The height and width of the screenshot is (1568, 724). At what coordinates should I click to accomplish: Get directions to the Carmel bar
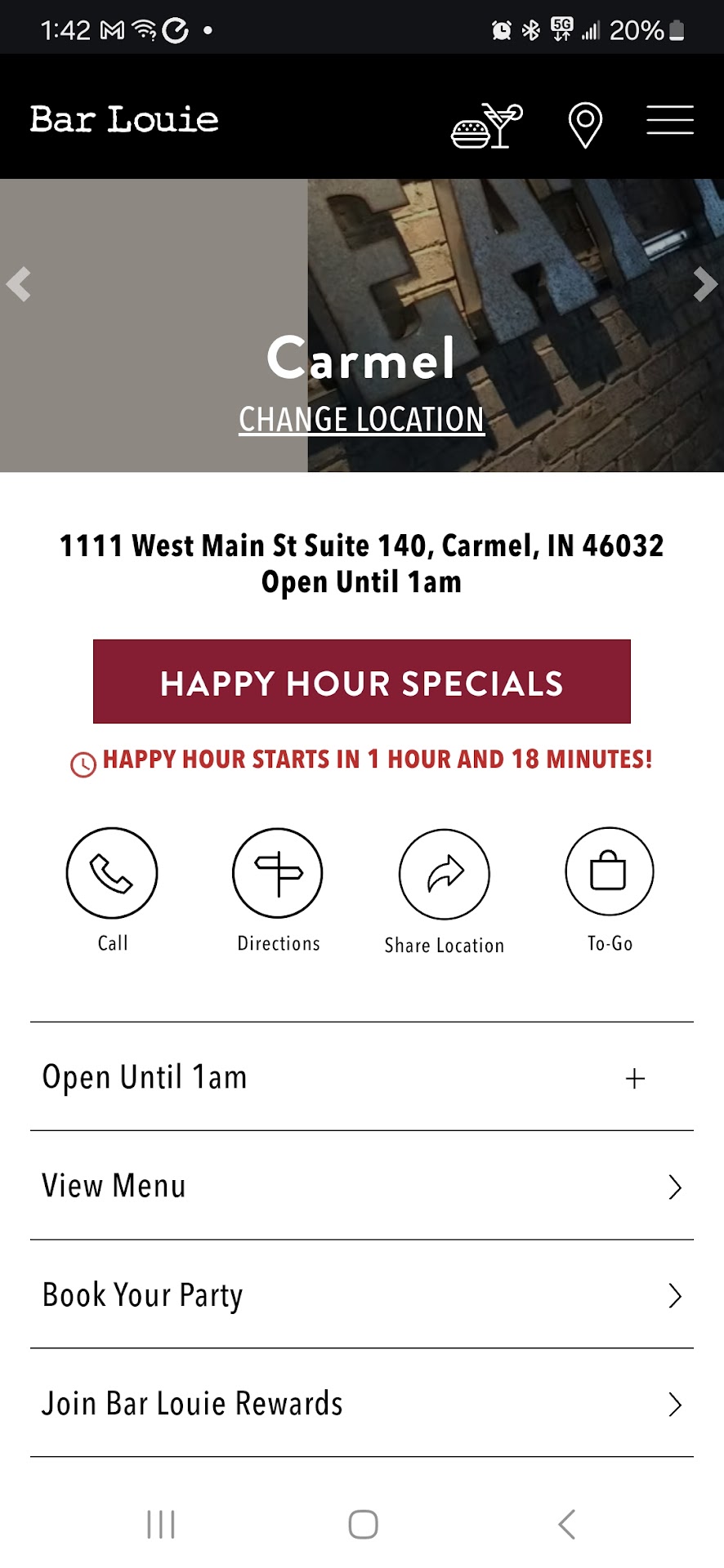pos(278,873)
